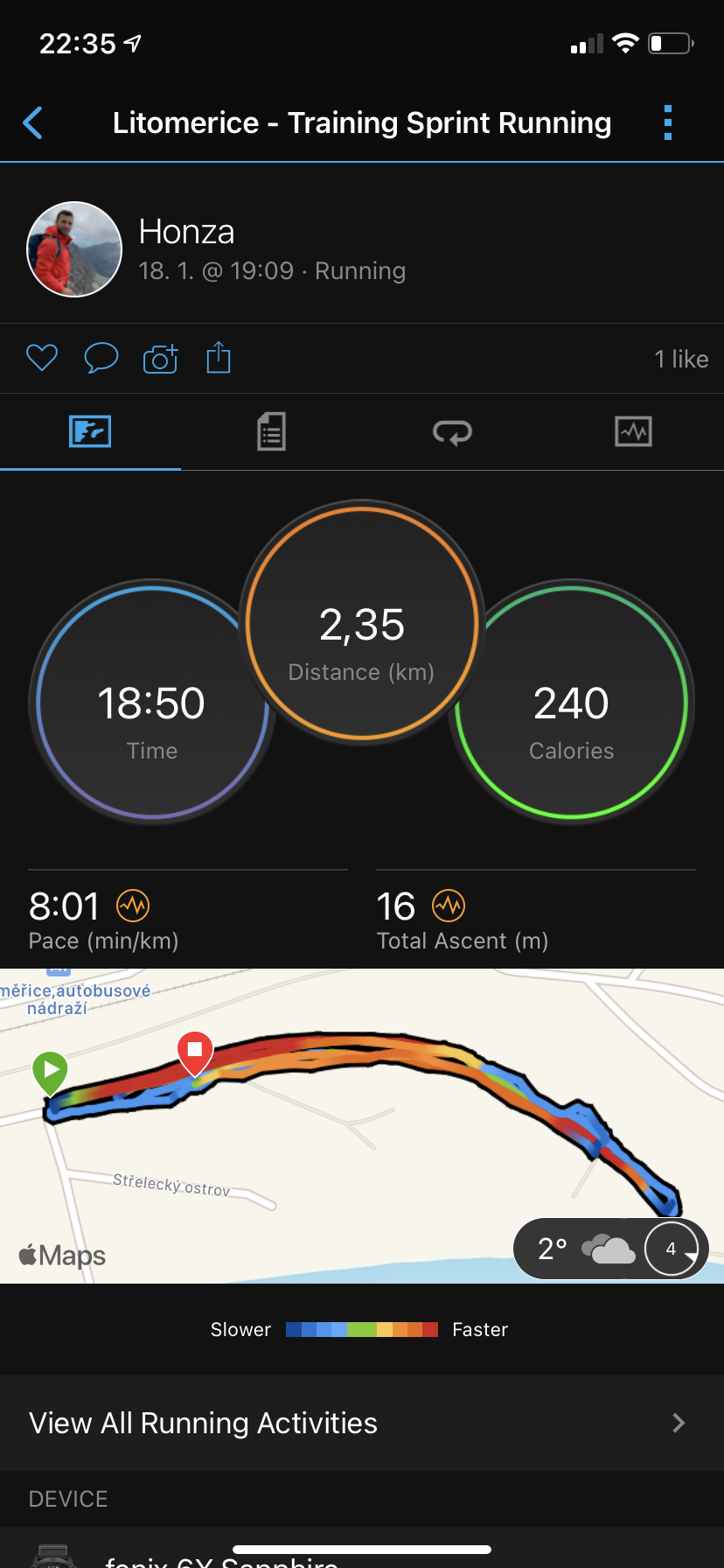Share the activity via the share icon
Image resolution: width=724 pixels, height=1568 pixels.
tap(219, 358)
